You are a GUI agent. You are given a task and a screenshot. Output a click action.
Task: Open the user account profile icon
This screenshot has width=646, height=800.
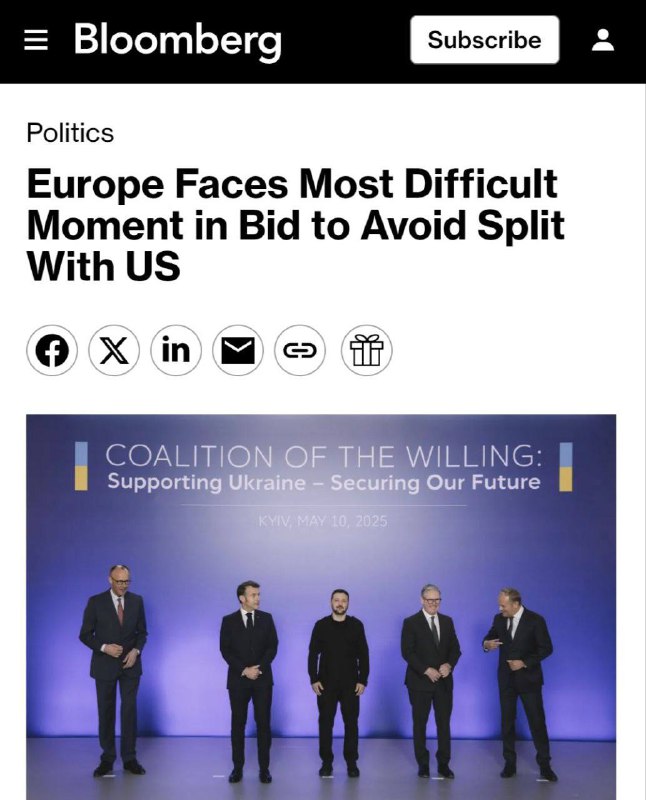click(603, 40)
